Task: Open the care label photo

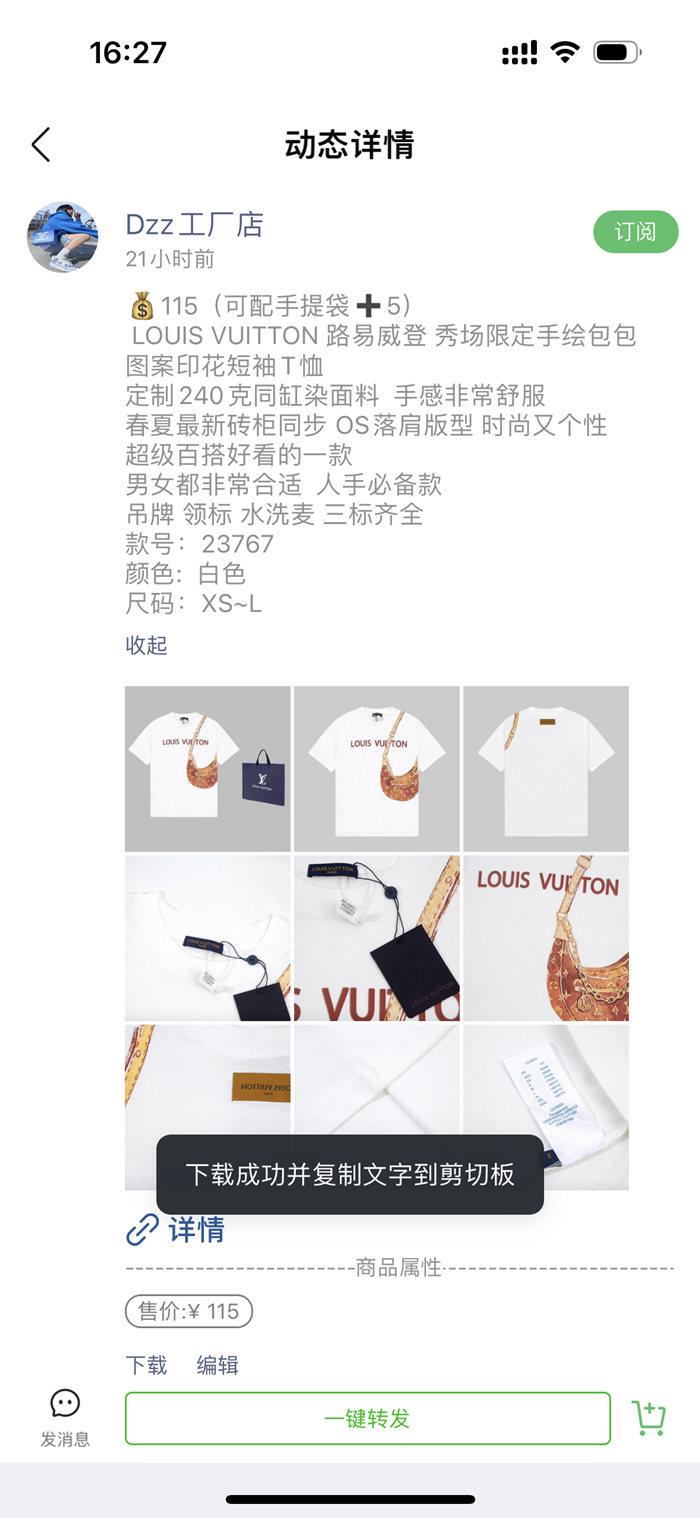Action: pyautogui.click(x=546, y=1107)
